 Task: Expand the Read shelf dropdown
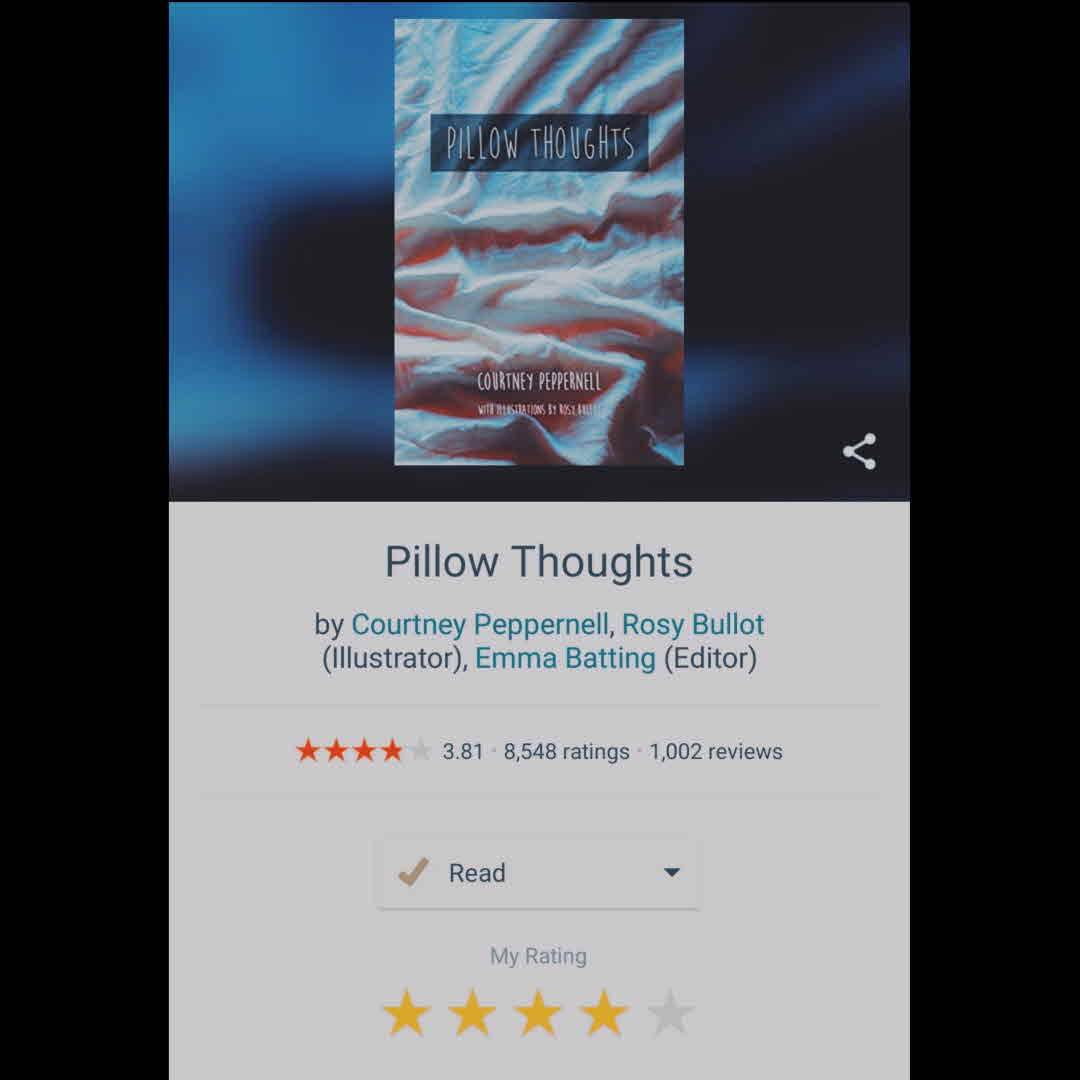(671, 873)
